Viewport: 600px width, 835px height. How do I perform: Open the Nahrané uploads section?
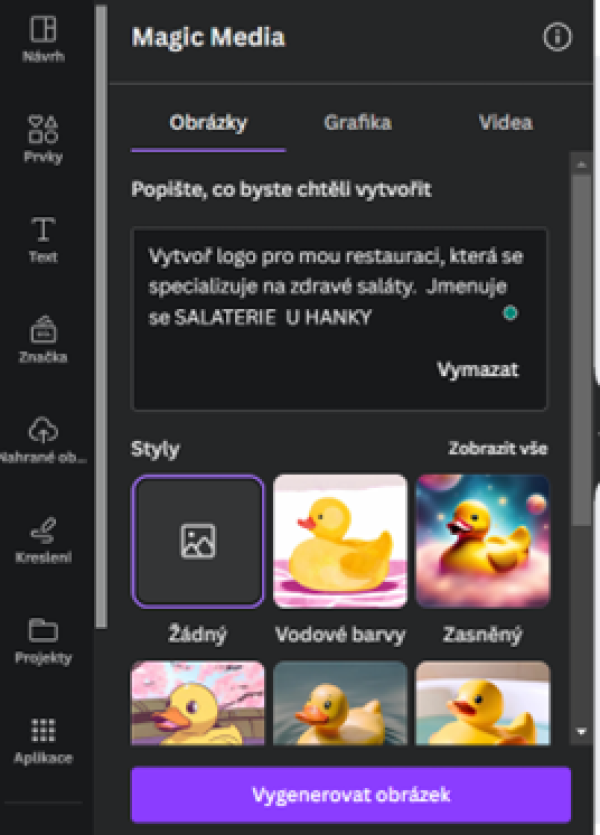coord(43,440)
